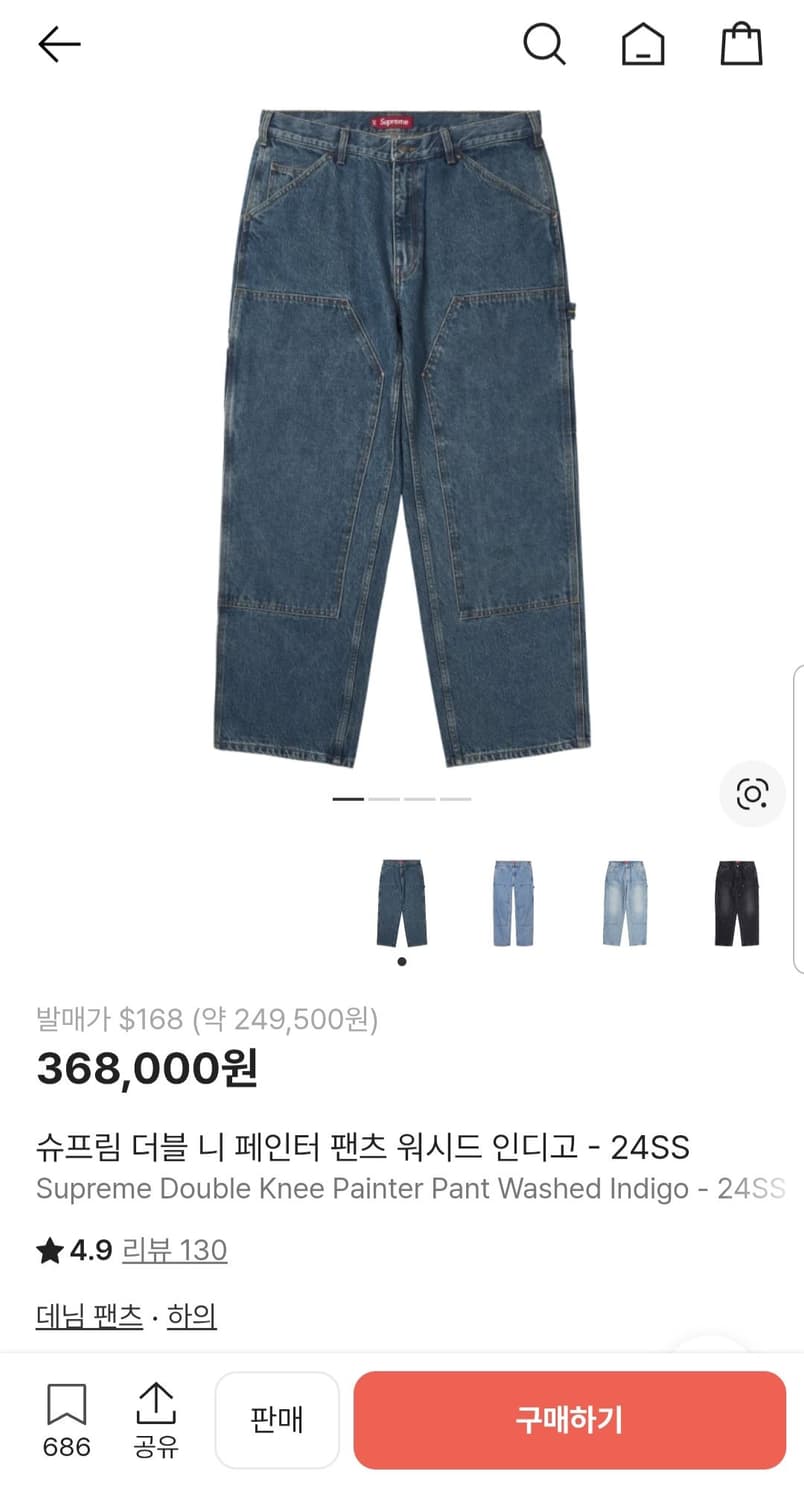Go to the home screen via home icon
Viewport: 804px width, 1500px height.
(x=643, y=44)
